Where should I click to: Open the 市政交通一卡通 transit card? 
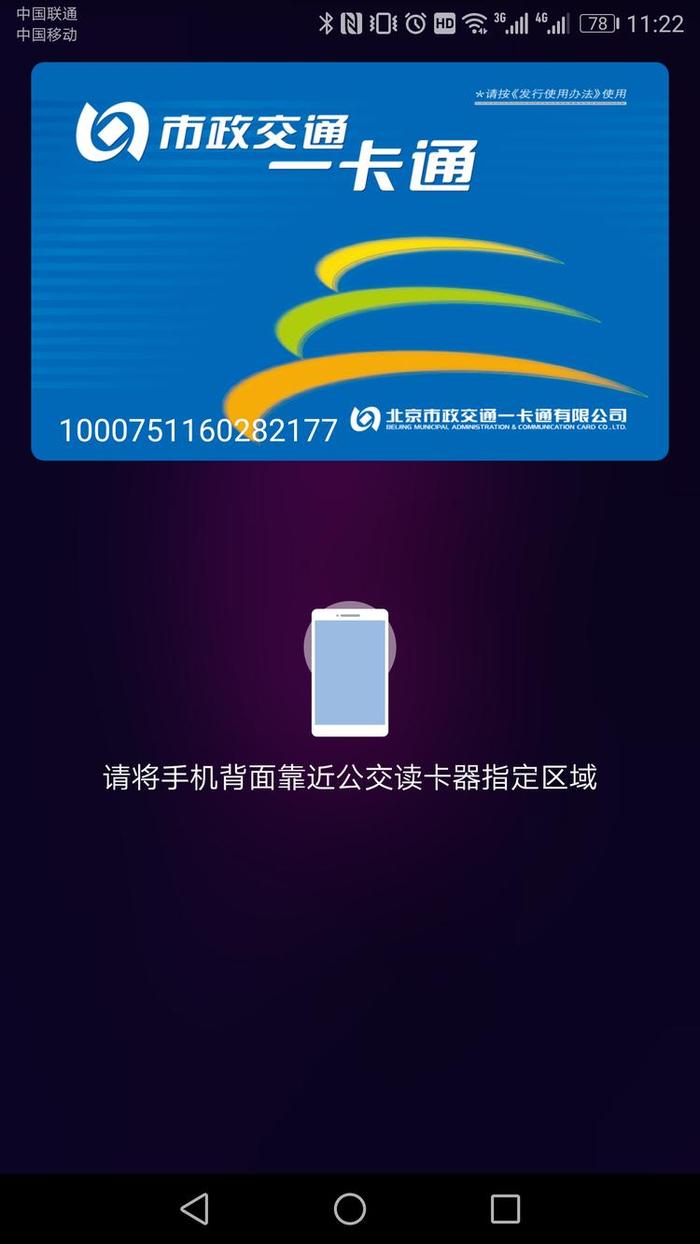[x=349, y=261]
